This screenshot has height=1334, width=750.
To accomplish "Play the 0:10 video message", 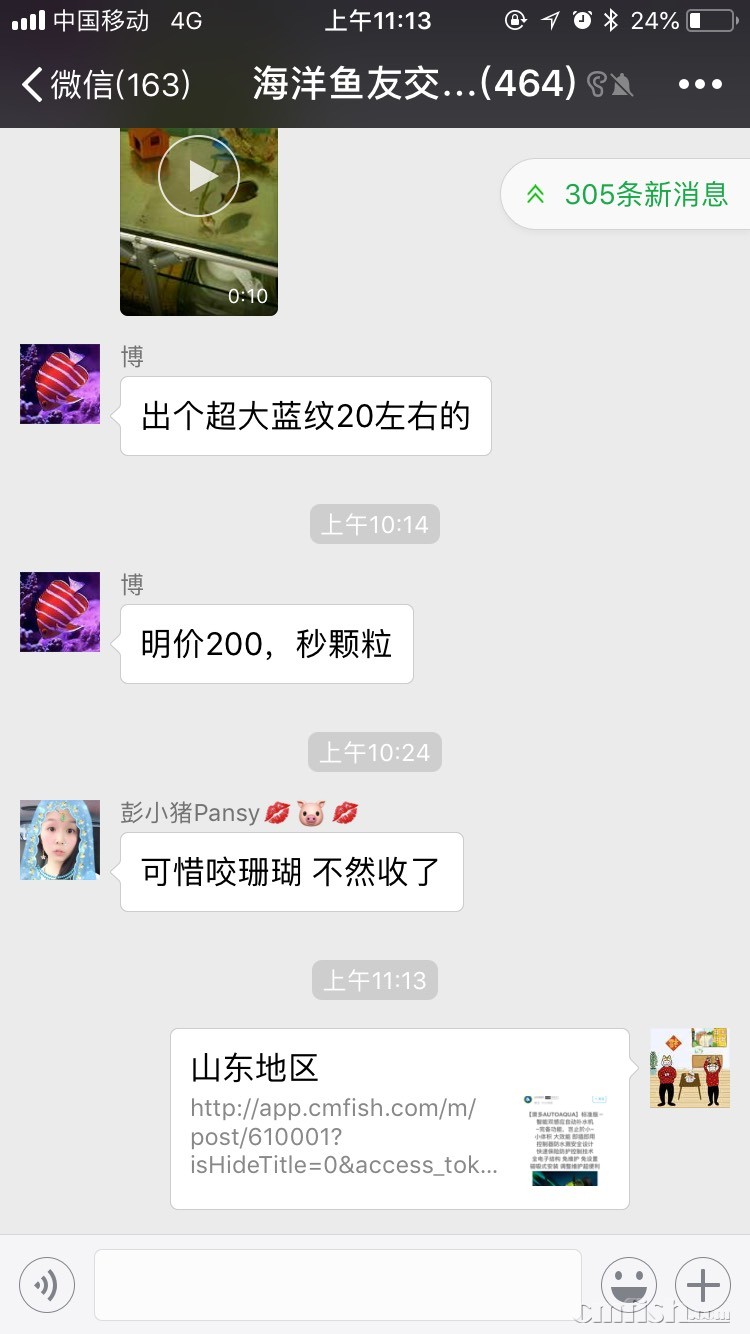I will coord(199,177).
